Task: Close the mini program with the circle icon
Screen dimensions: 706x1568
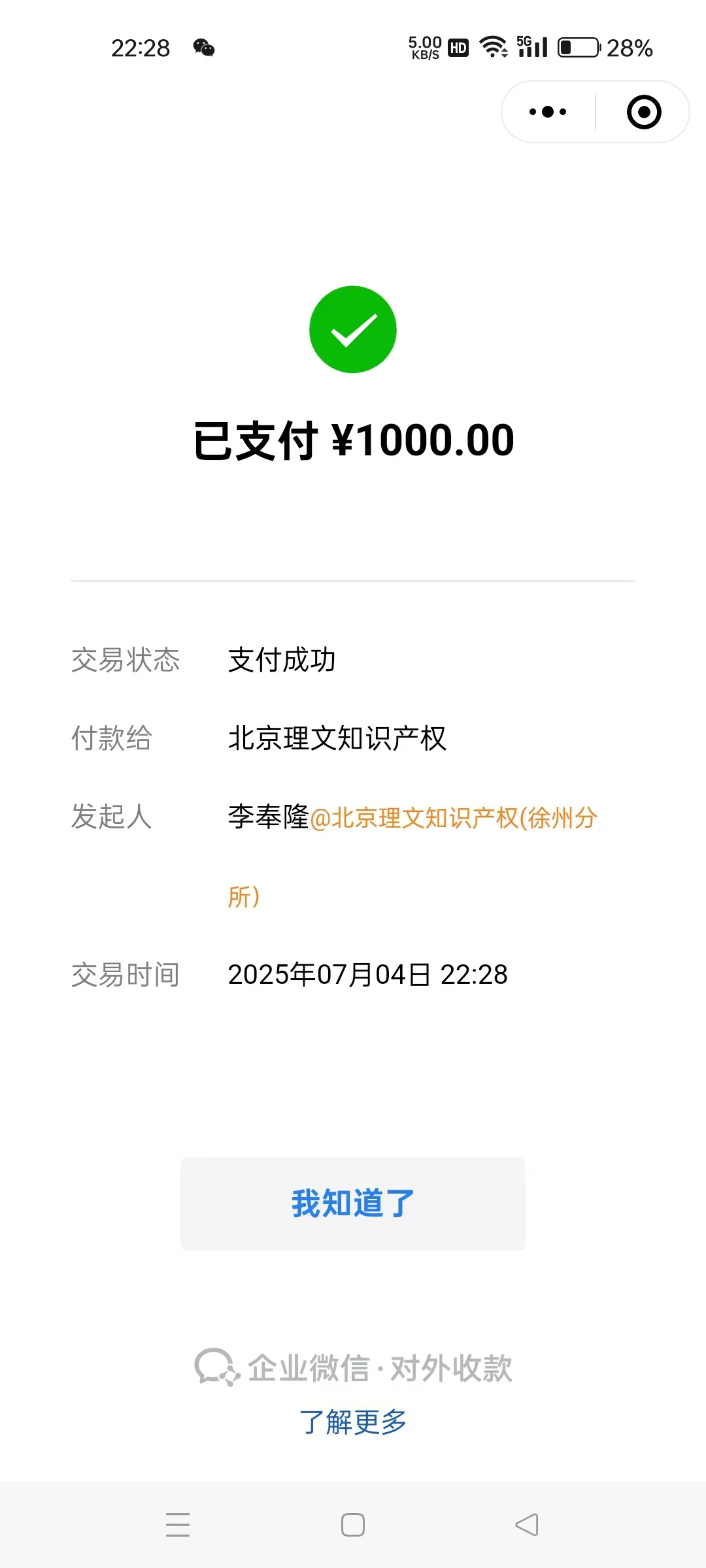Action: tap(644, 112)
